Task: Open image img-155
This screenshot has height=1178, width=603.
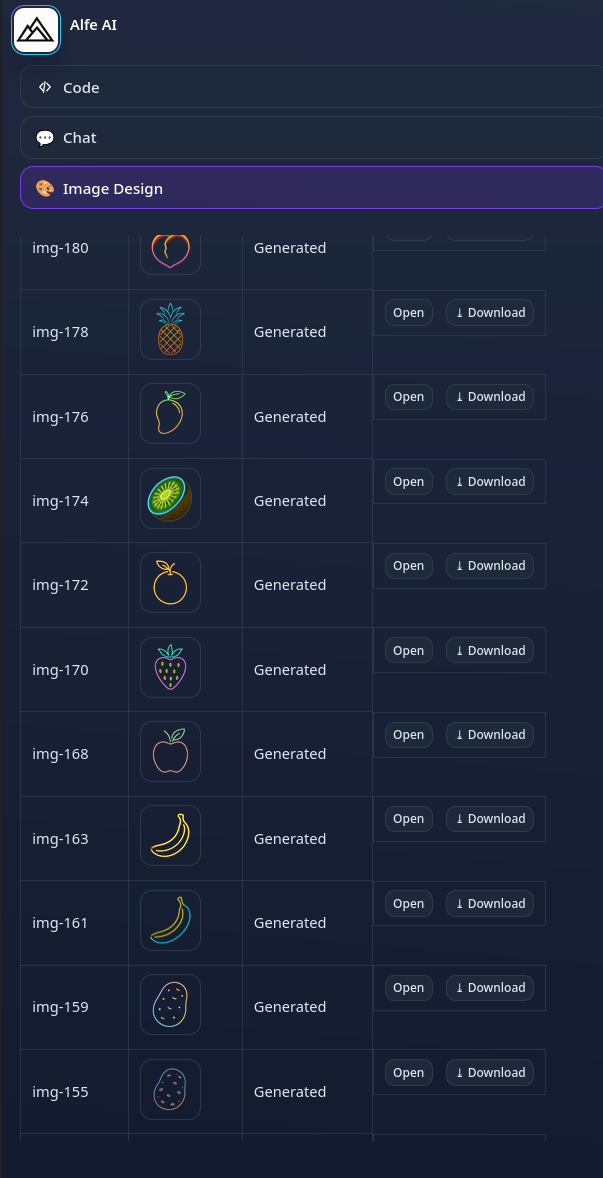Action: 408,1073
